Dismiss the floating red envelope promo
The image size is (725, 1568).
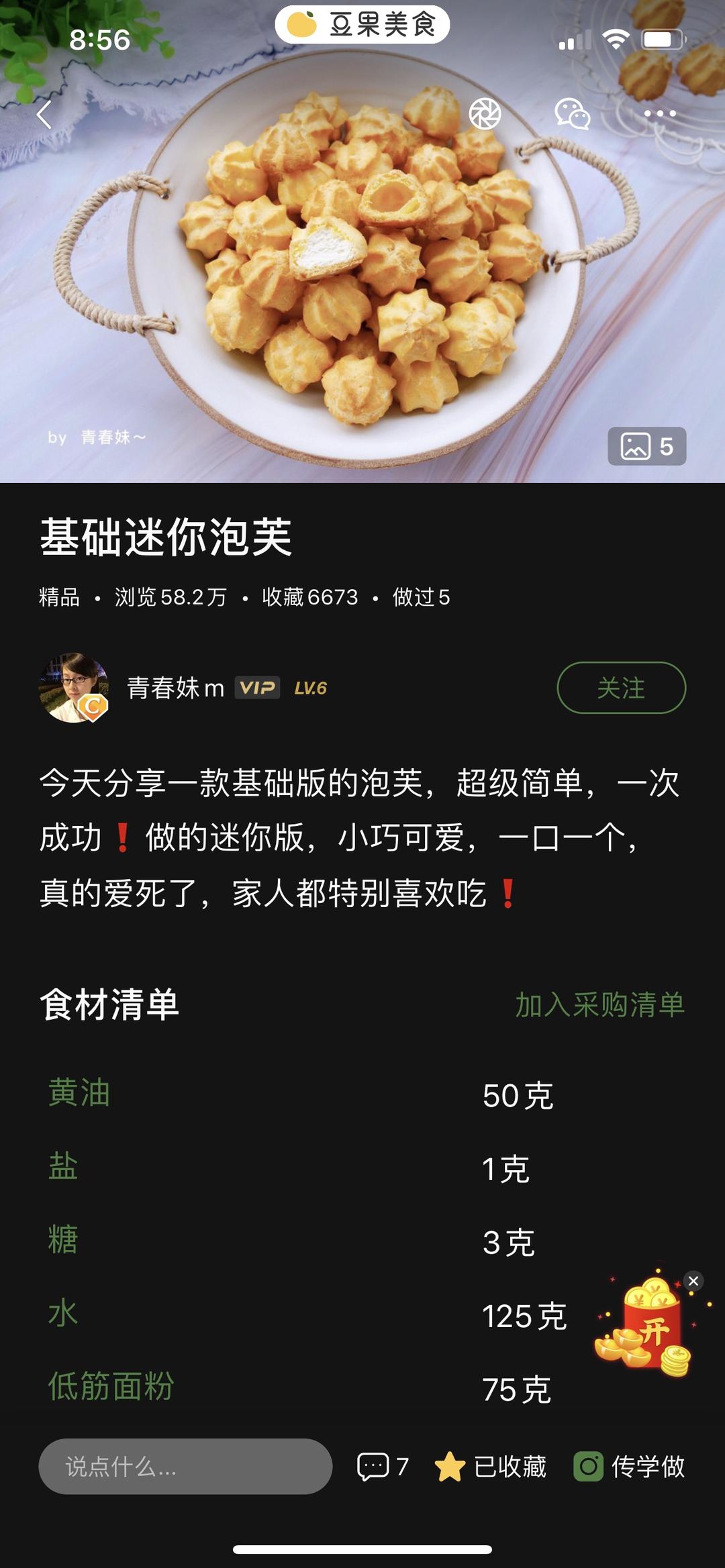693,1281
